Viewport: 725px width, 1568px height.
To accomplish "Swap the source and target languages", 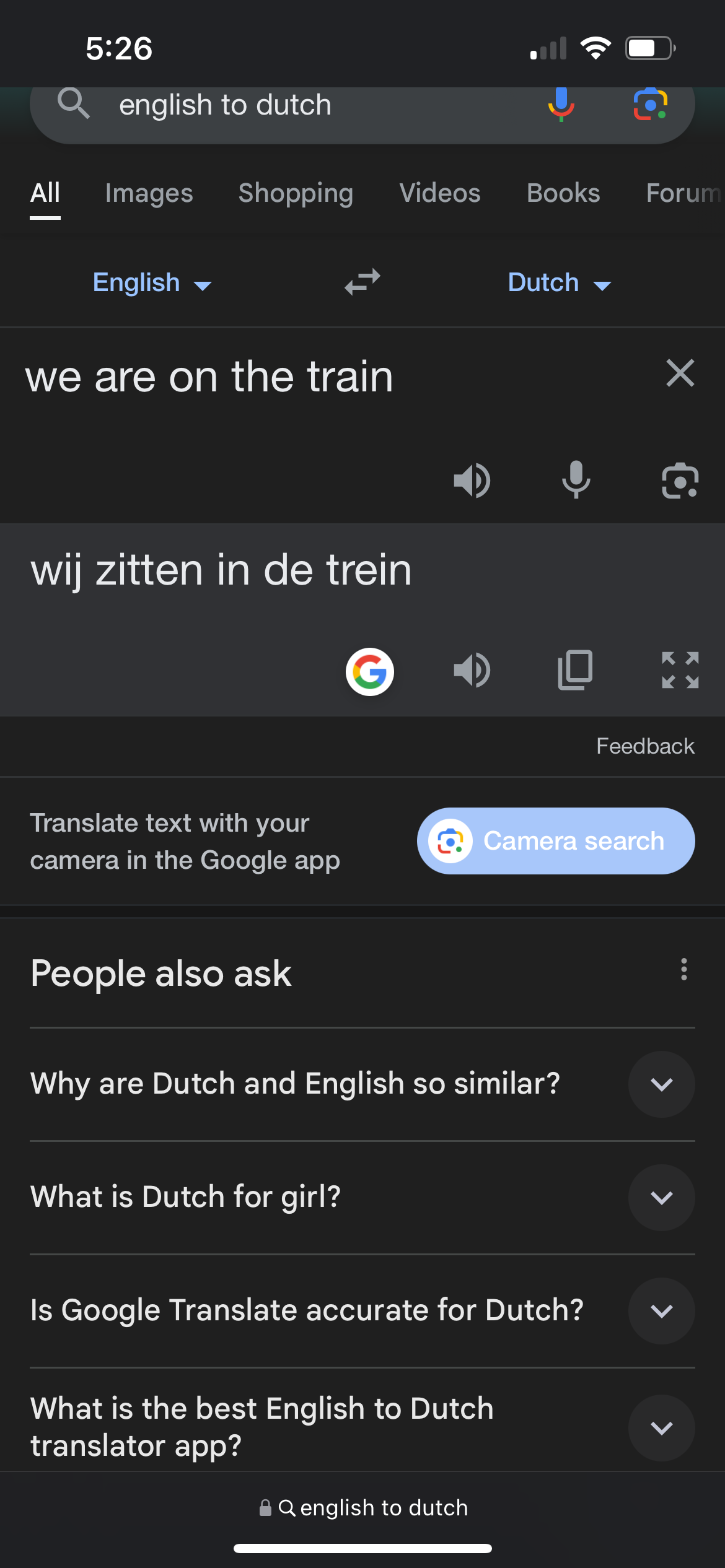I will click(362, 282).
